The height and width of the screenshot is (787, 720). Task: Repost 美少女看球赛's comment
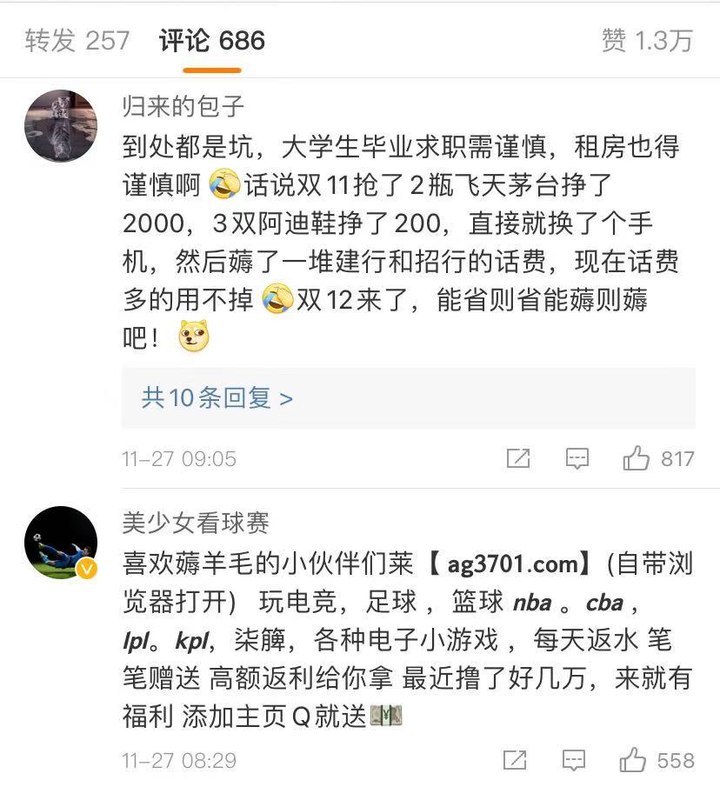518,760
